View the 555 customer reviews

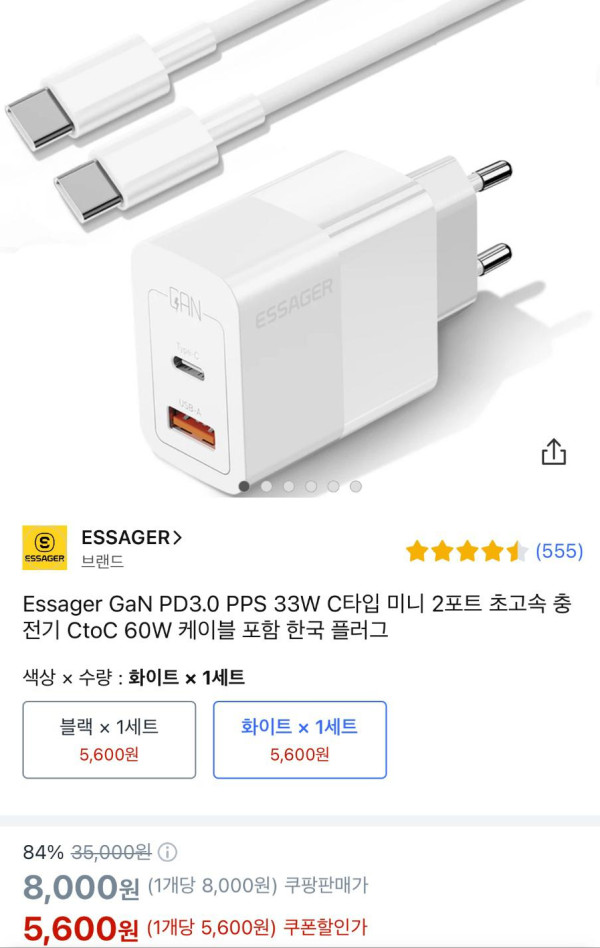tap(559, 551)
